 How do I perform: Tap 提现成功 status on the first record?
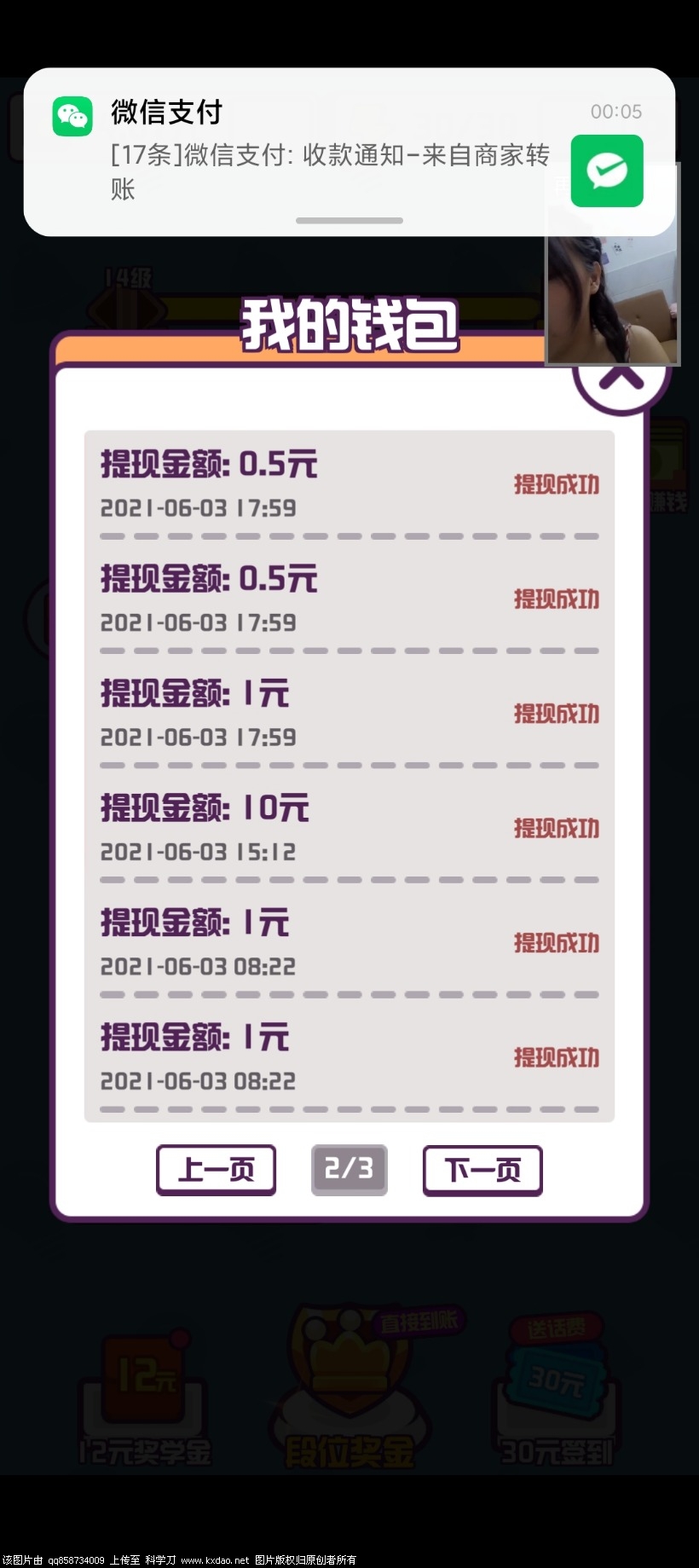(557, 483)
